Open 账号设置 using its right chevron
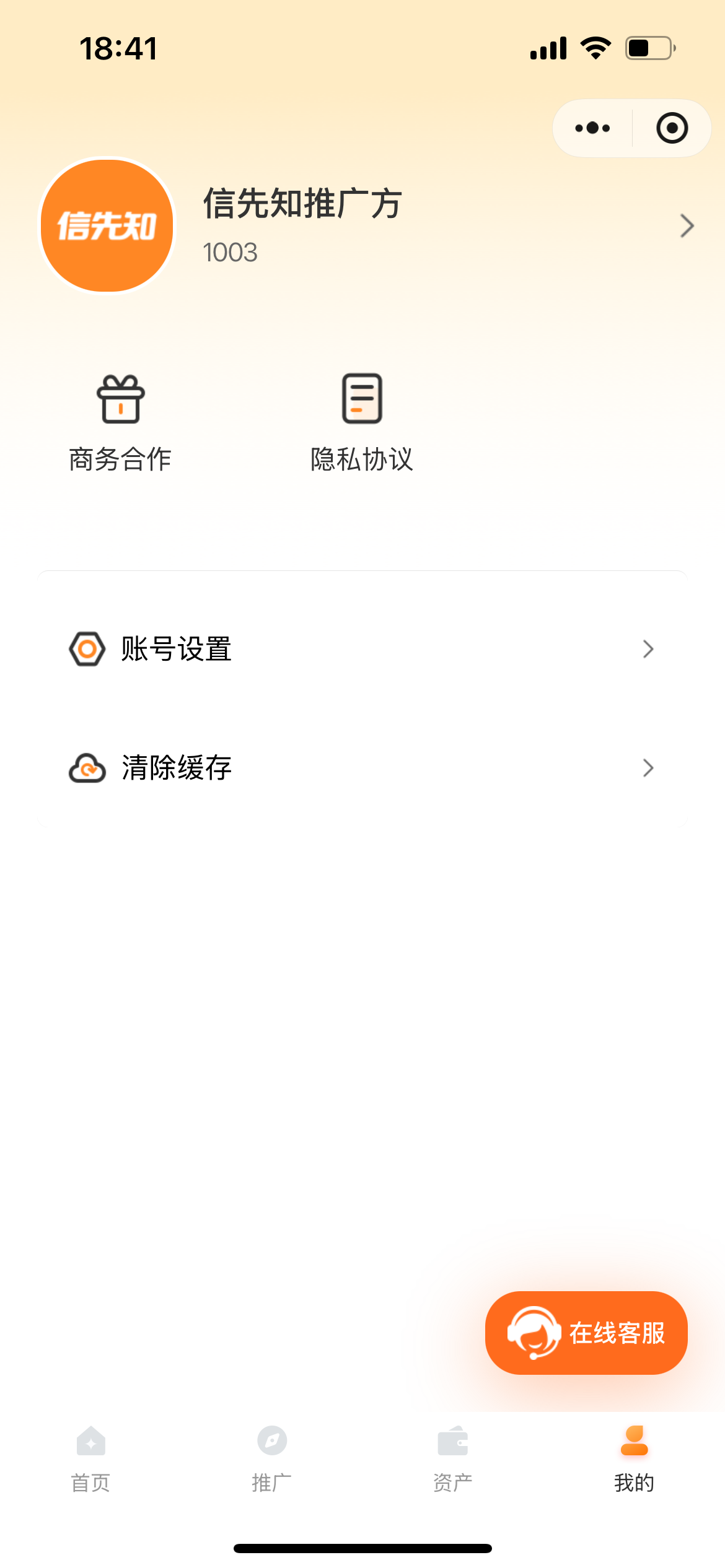725x1568 pixels. (x=648, y=648)
